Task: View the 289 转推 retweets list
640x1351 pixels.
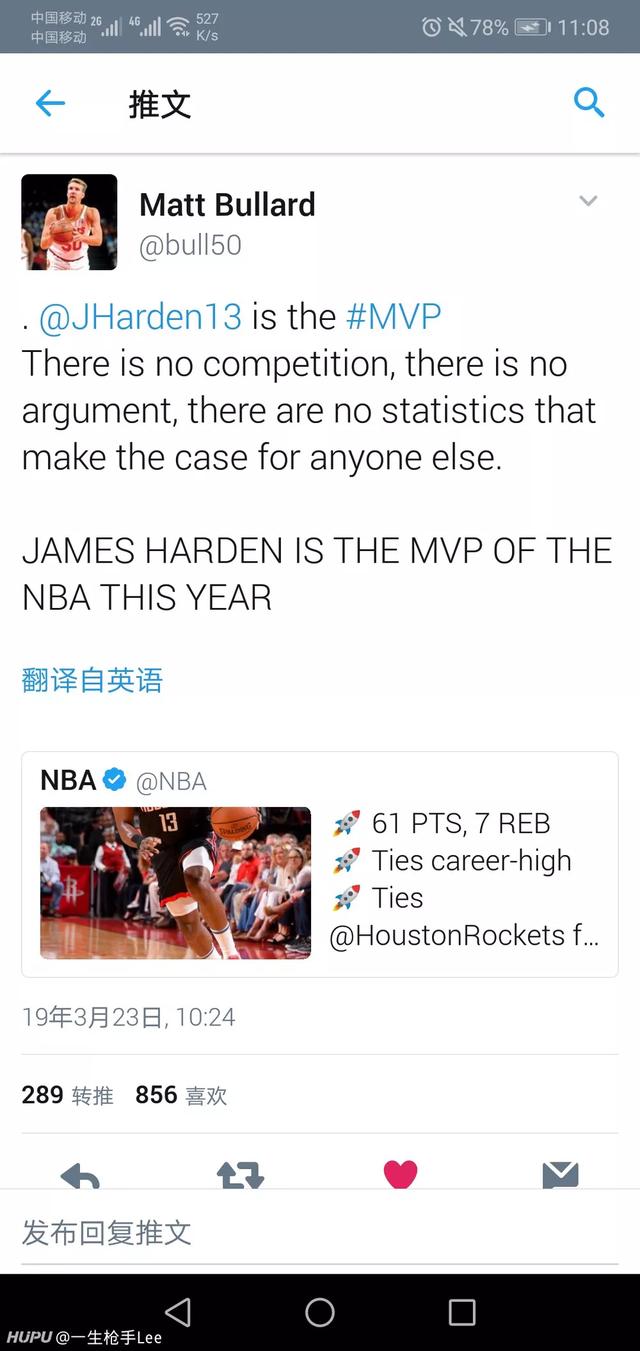Action: point(67,1095)
